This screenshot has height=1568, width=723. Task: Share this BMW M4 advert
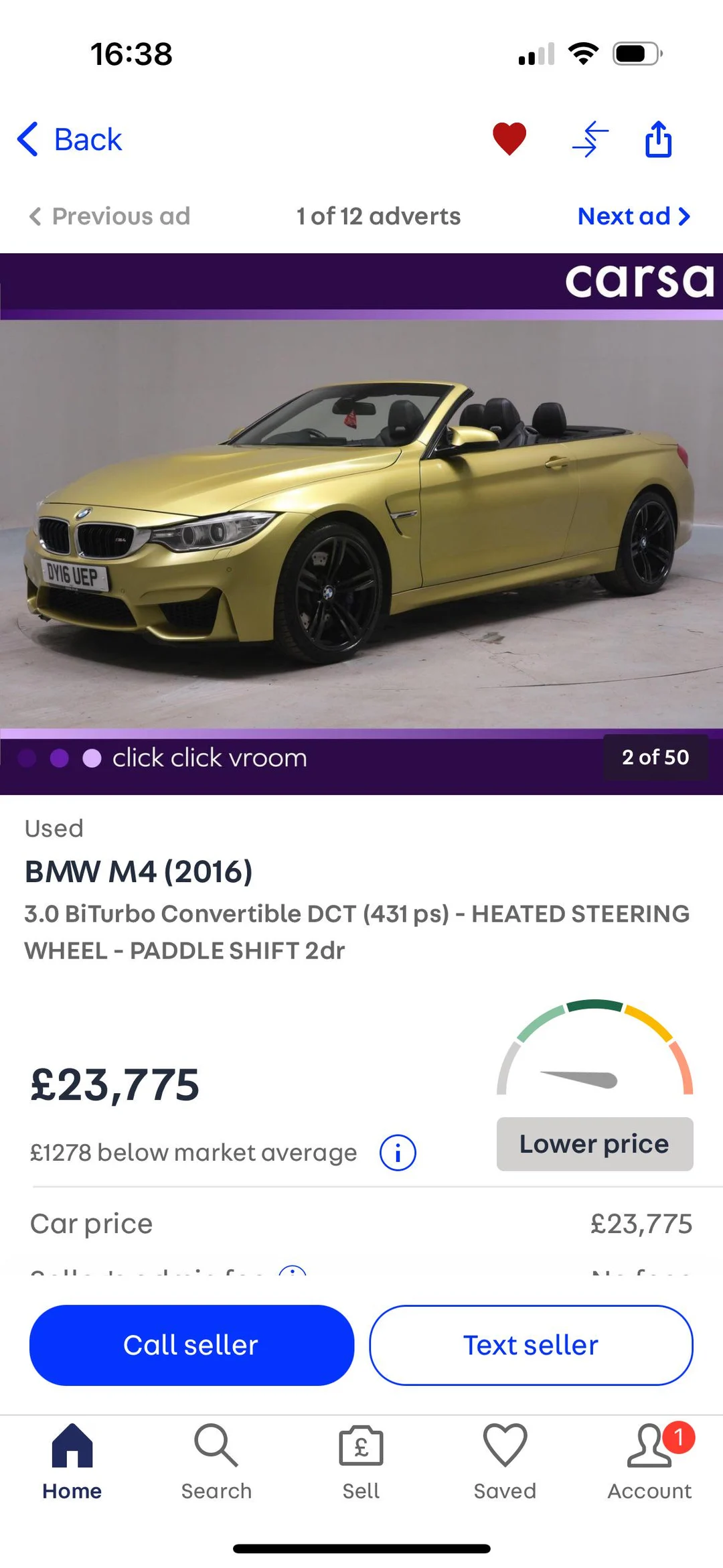[658, 139]
